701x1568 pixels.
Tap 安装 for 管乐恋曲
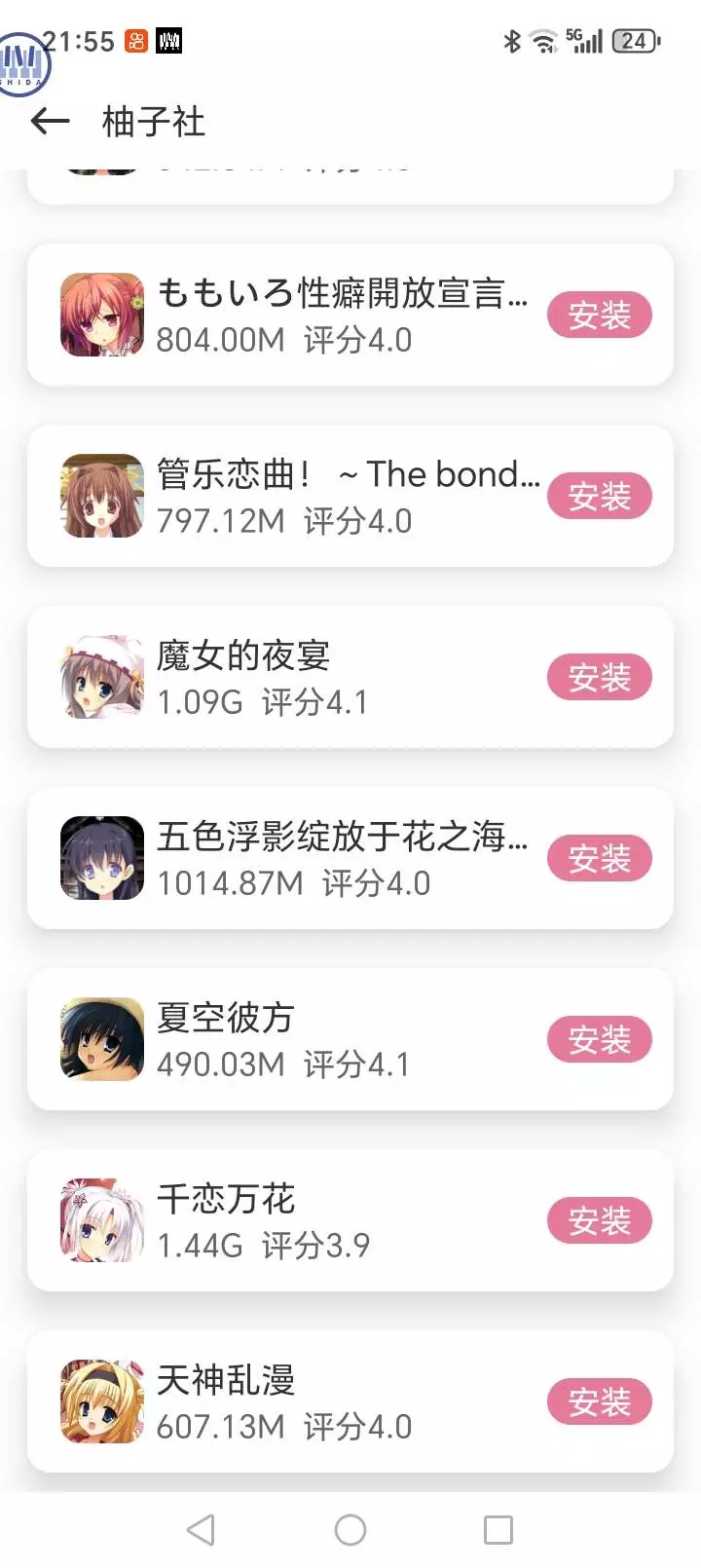coord(599,496)
